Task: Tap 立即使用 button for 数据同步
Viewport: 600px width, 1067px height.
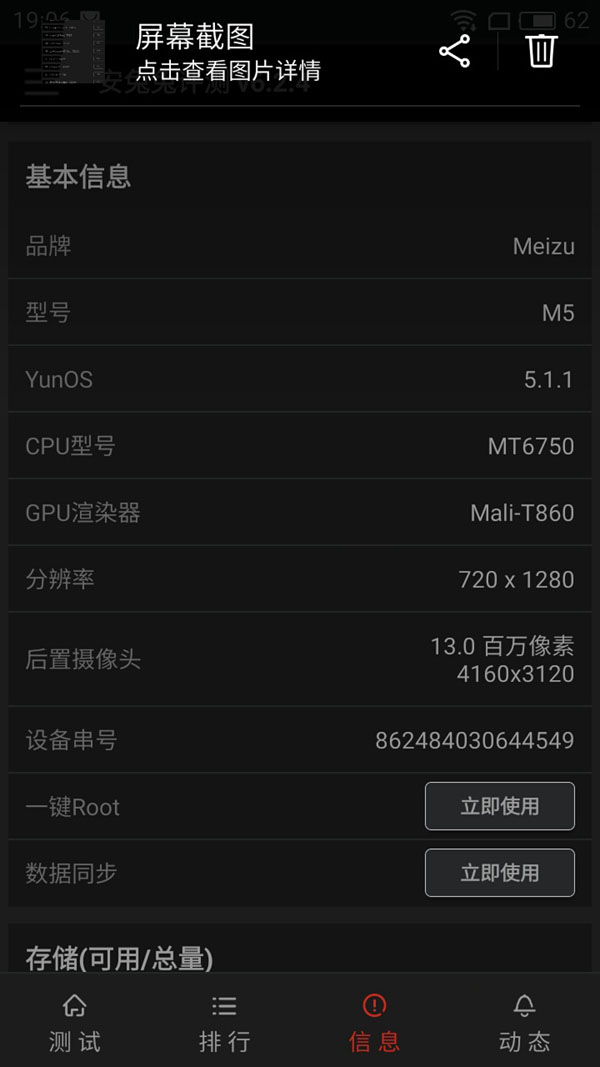Action: (x=499, y=873)
